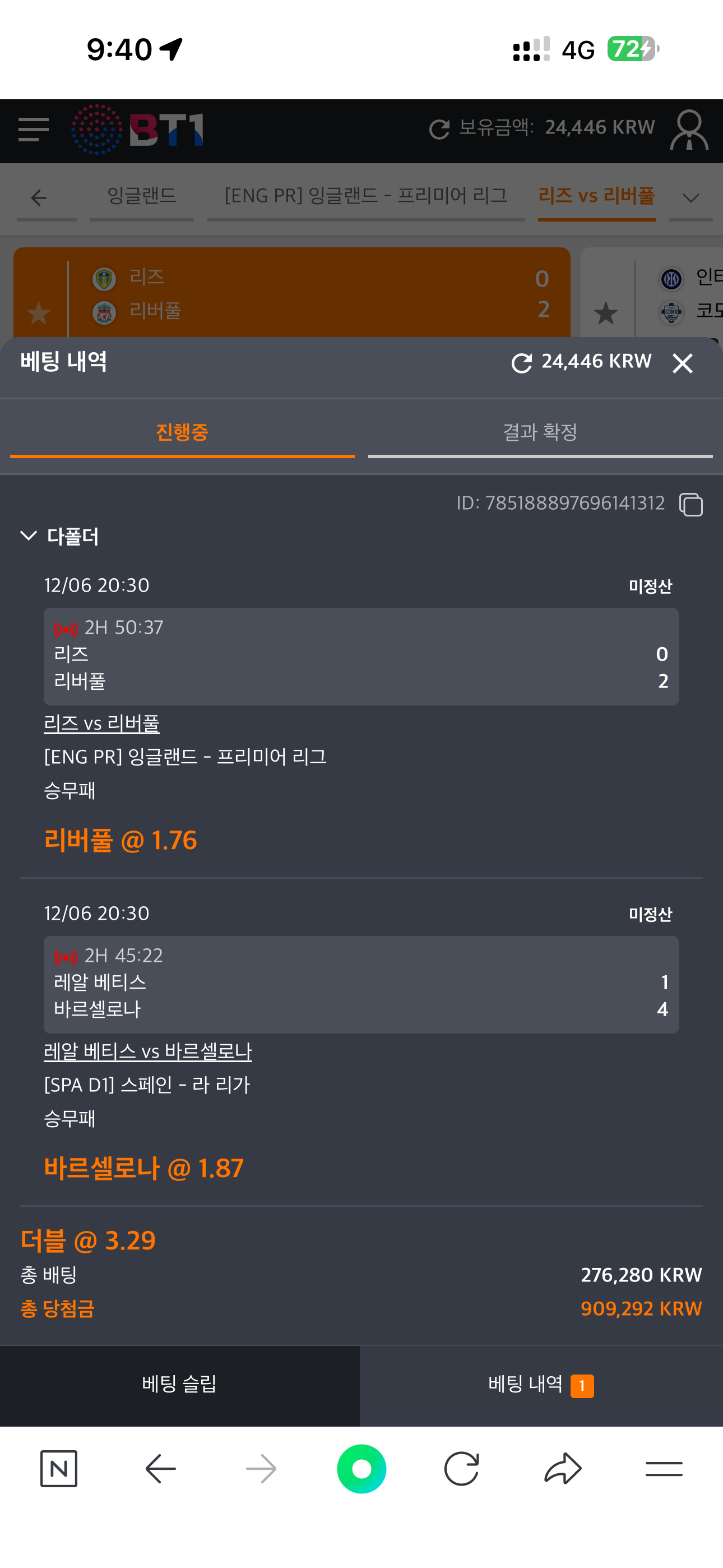Image resolution: width=723 pixels, height=1568 pixels.
Task: Close the 베팅 내역 panel
Action: tap(682, 363)
